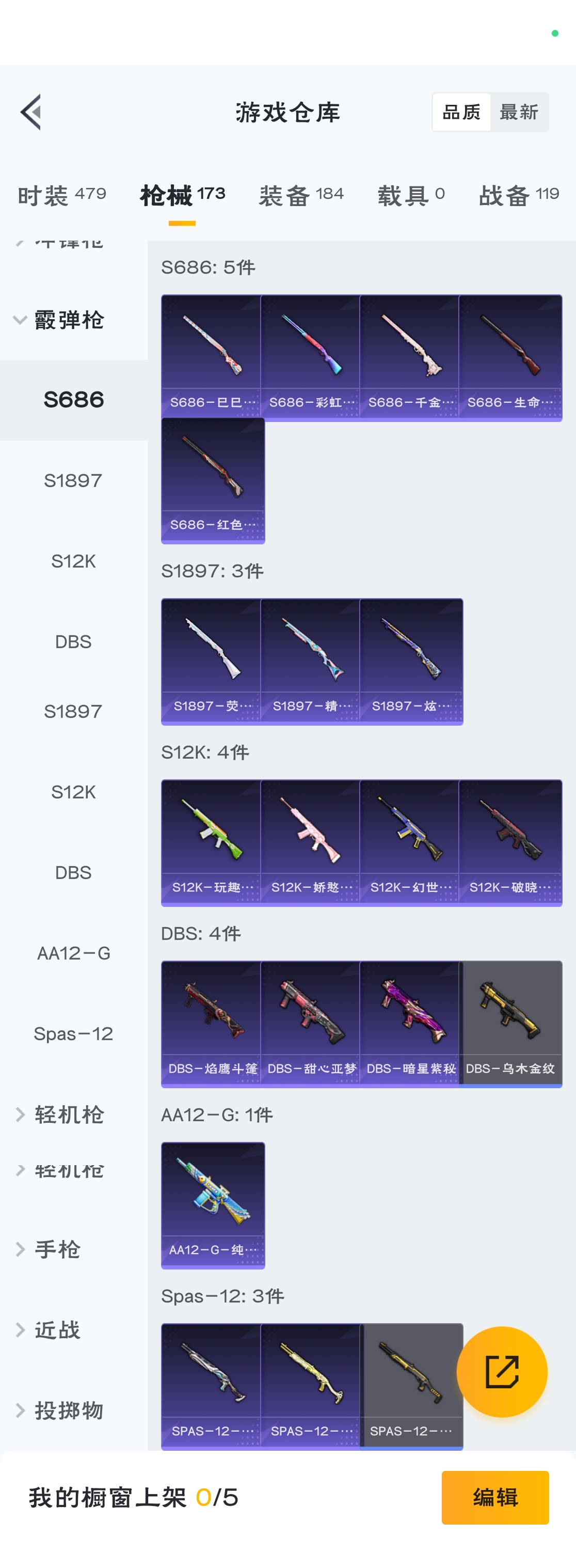
Task: Expand the 近战 category
Action: click(56, 1329)
